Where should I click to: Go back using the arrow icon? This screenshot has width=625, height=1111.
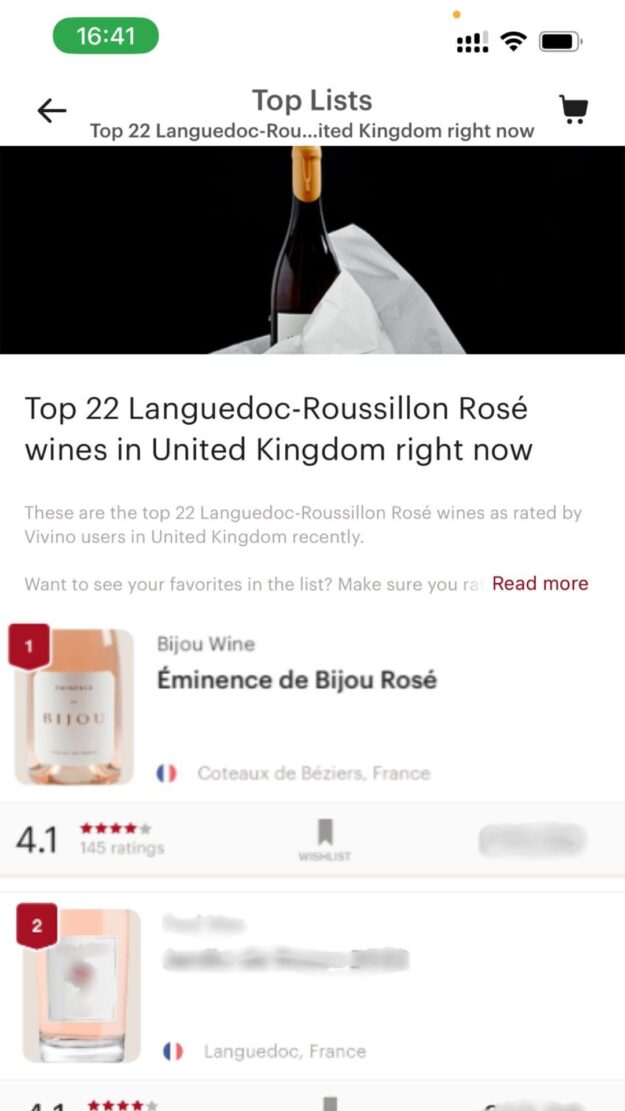click(x=52, y=111)
